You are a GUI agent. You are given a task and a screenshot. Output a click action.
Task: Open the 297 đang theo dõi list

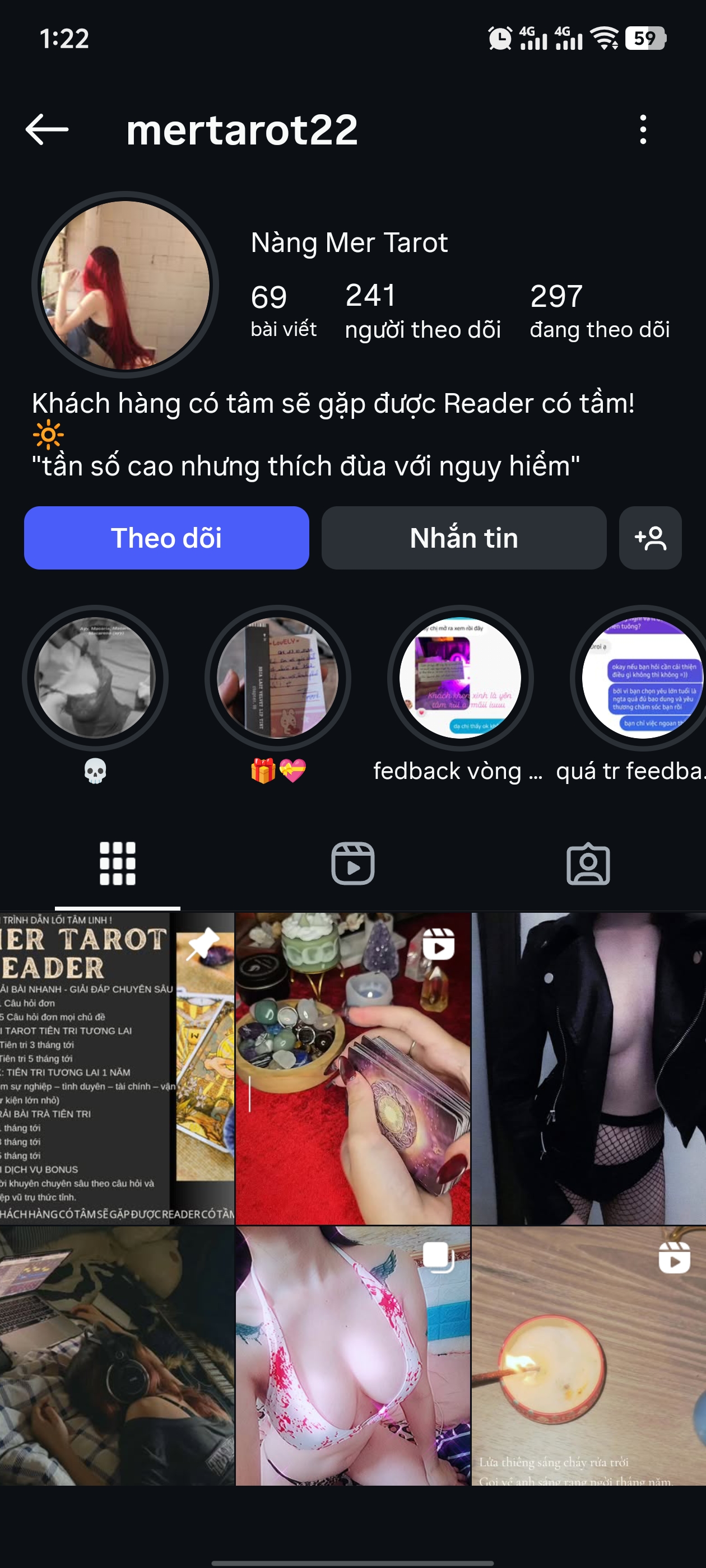tap(600, 311)
